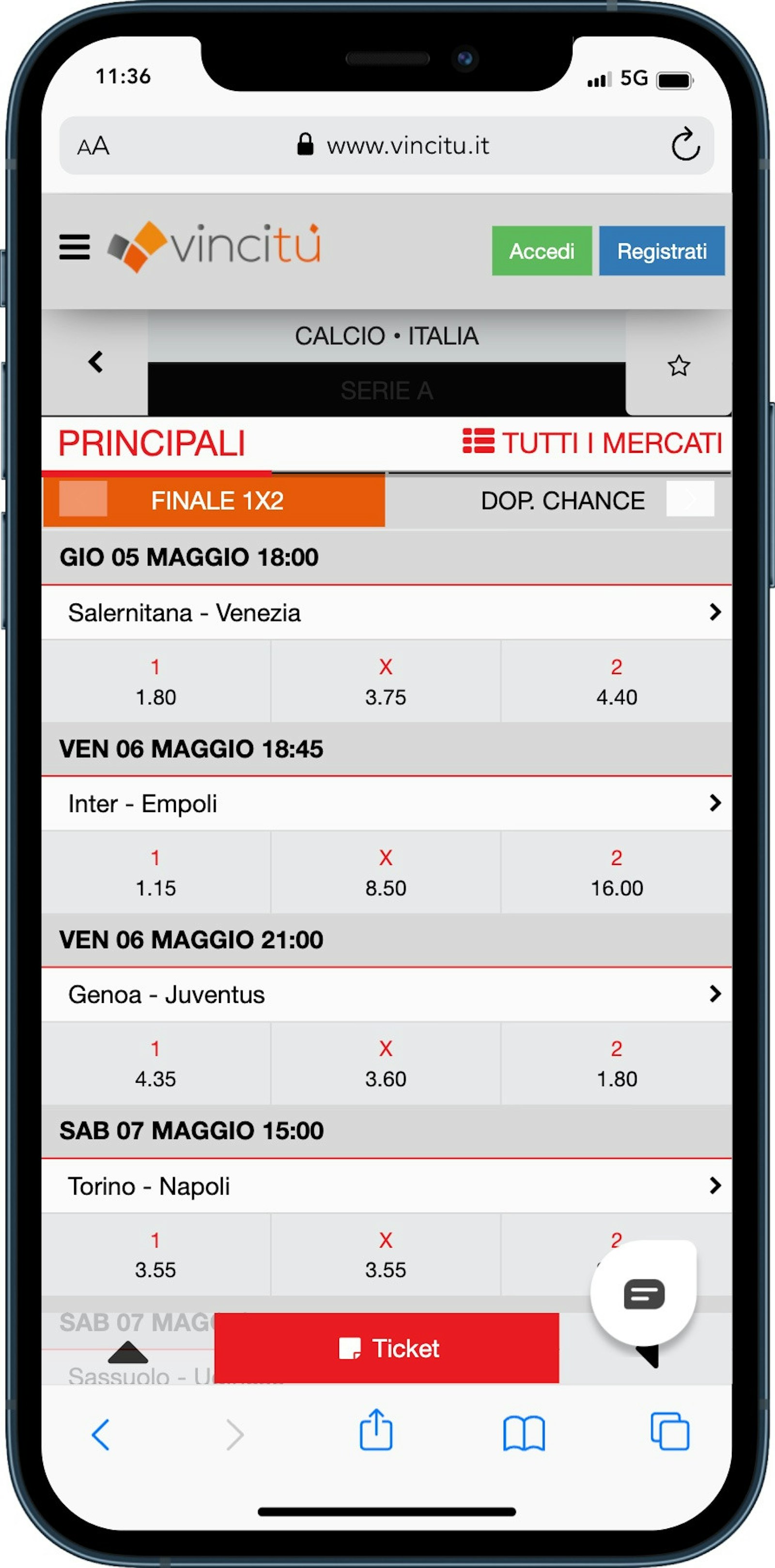Screen dimensions: 775x1568
Task: Open the Safari share sheet
Action: (x=376, y=1435)
